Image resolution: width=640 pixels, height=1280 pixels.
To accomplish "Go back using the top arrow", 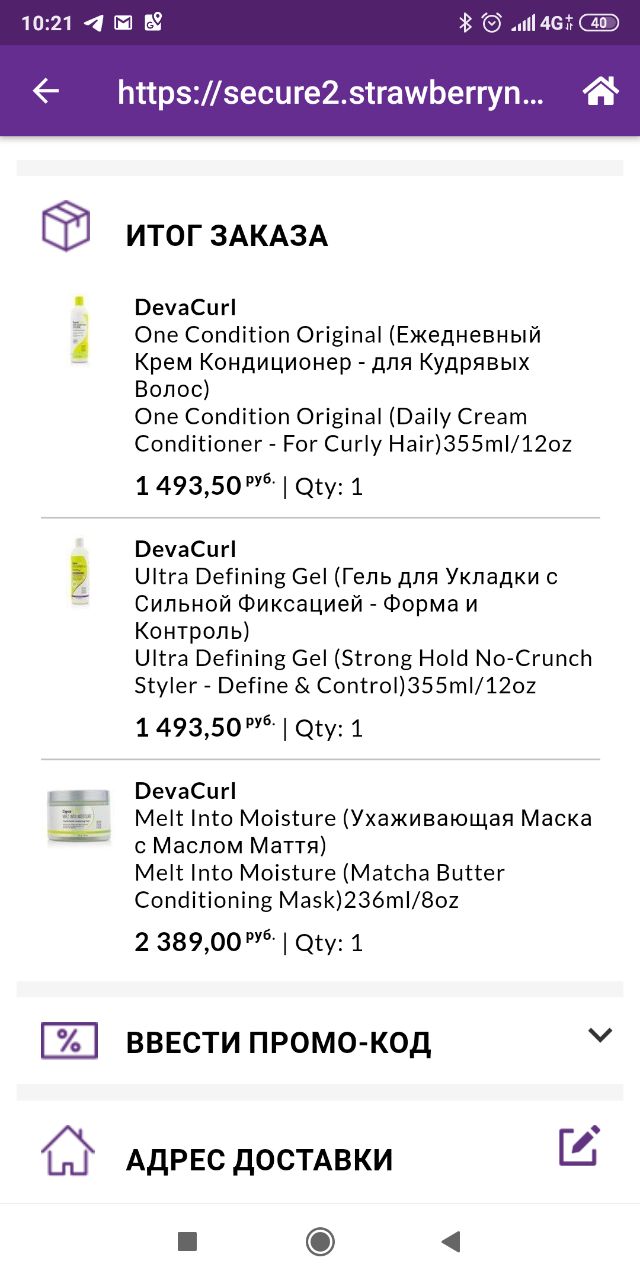I will (46, 91).
